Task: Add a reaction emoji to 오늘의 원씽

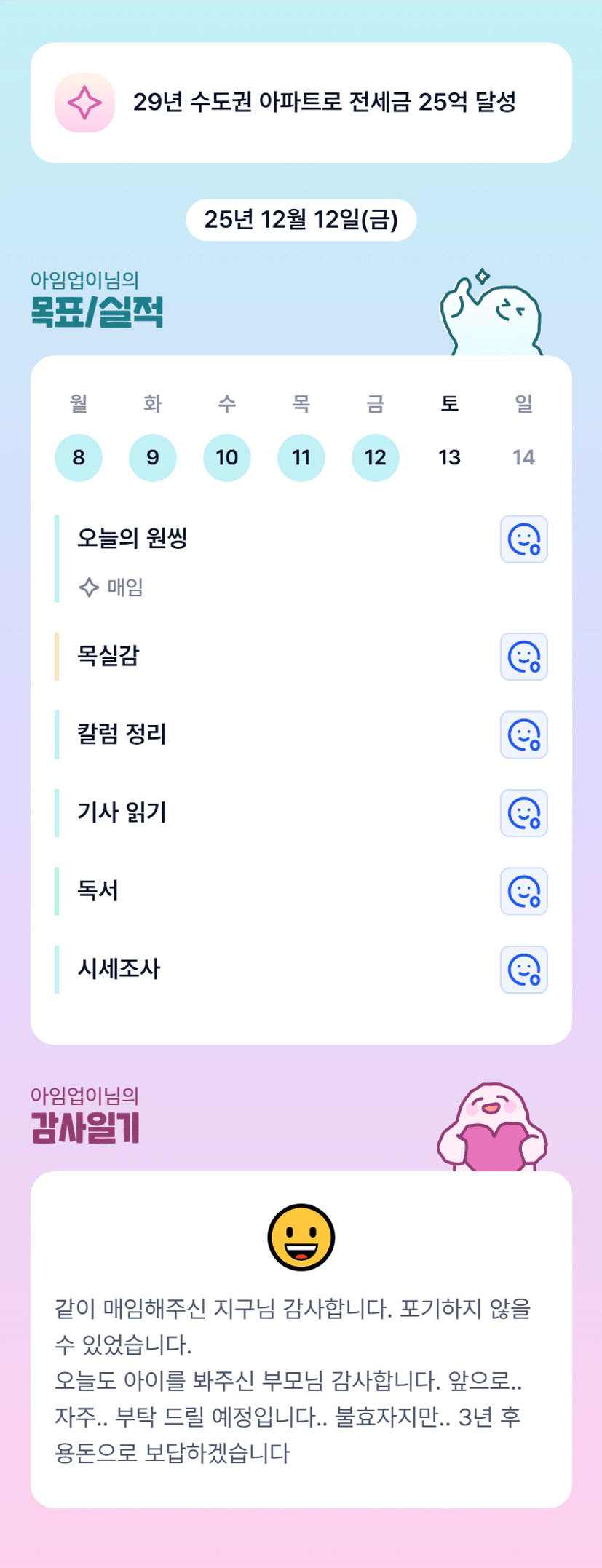Action: (523, 539)
